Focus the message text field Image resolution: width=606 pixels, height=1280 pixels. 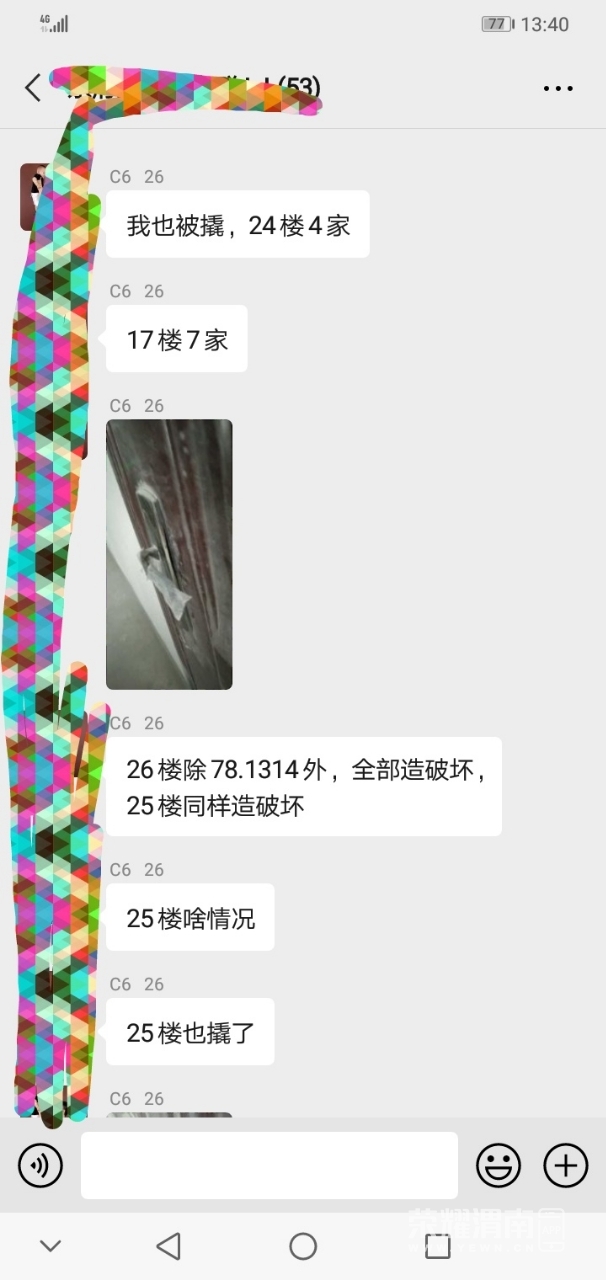(269, 1165)
